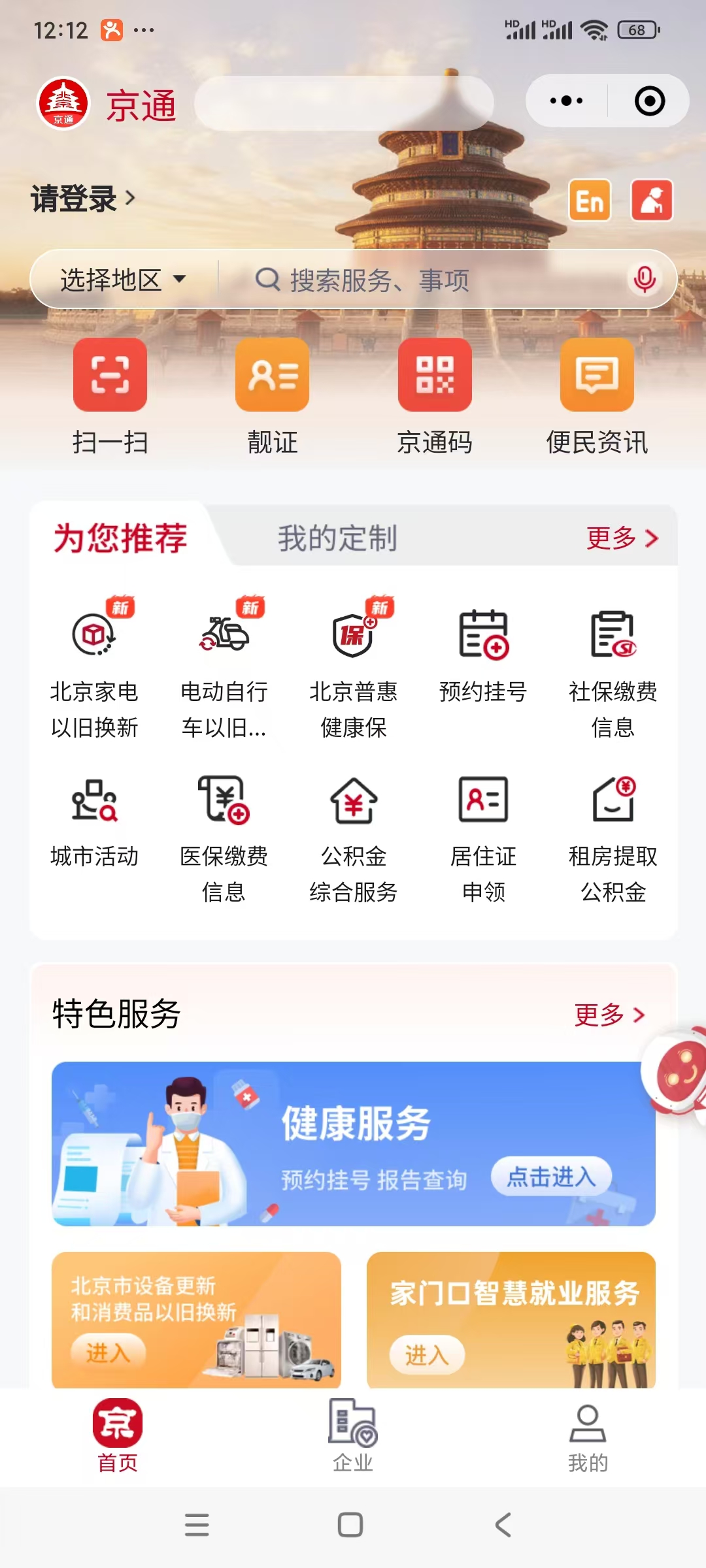Open 预约挂号 service
The height and width of the screenshot is (1568, 706).
pyautogui.click(x=483, y=653)
